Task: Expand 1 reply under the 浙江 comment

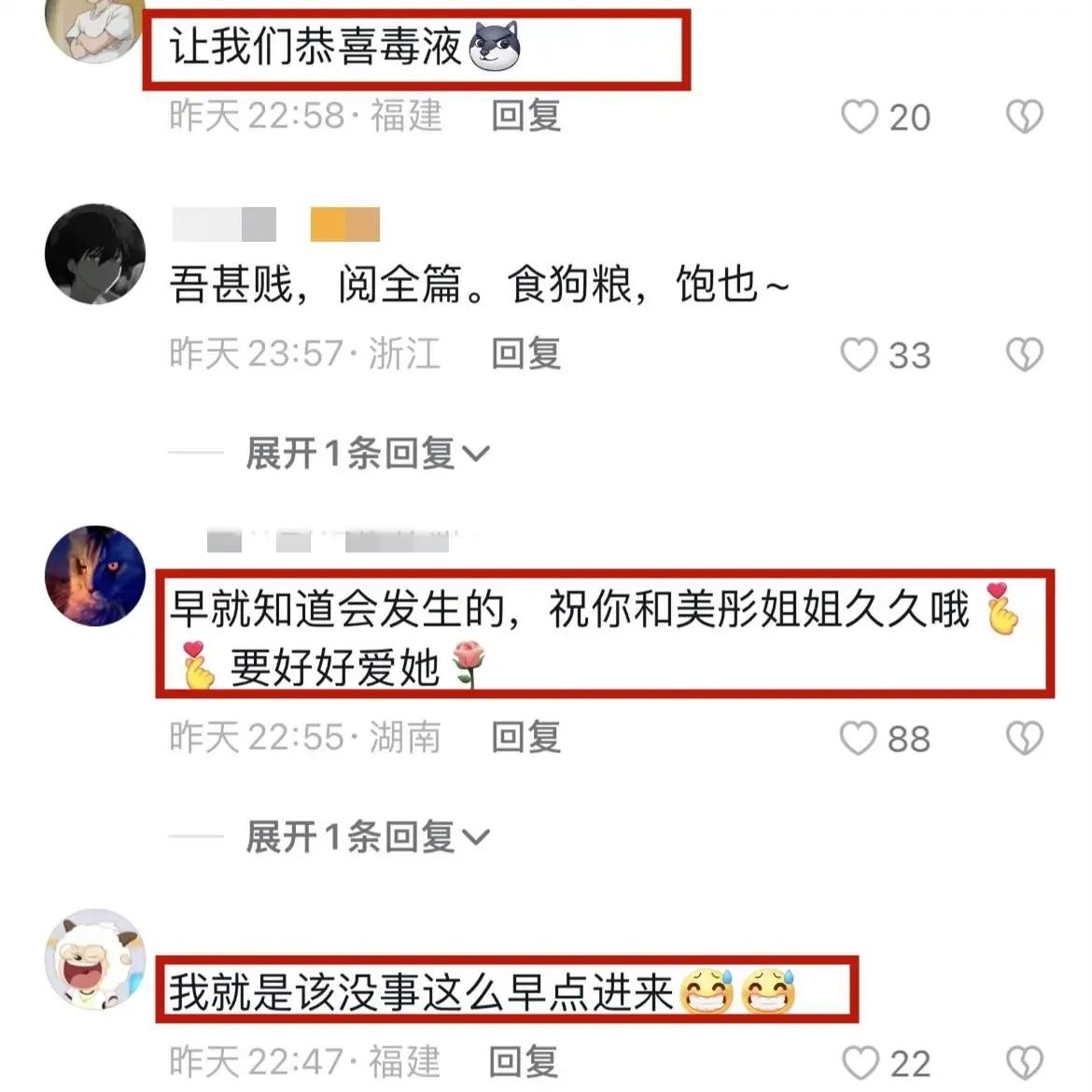Action: tap(367, 455)
